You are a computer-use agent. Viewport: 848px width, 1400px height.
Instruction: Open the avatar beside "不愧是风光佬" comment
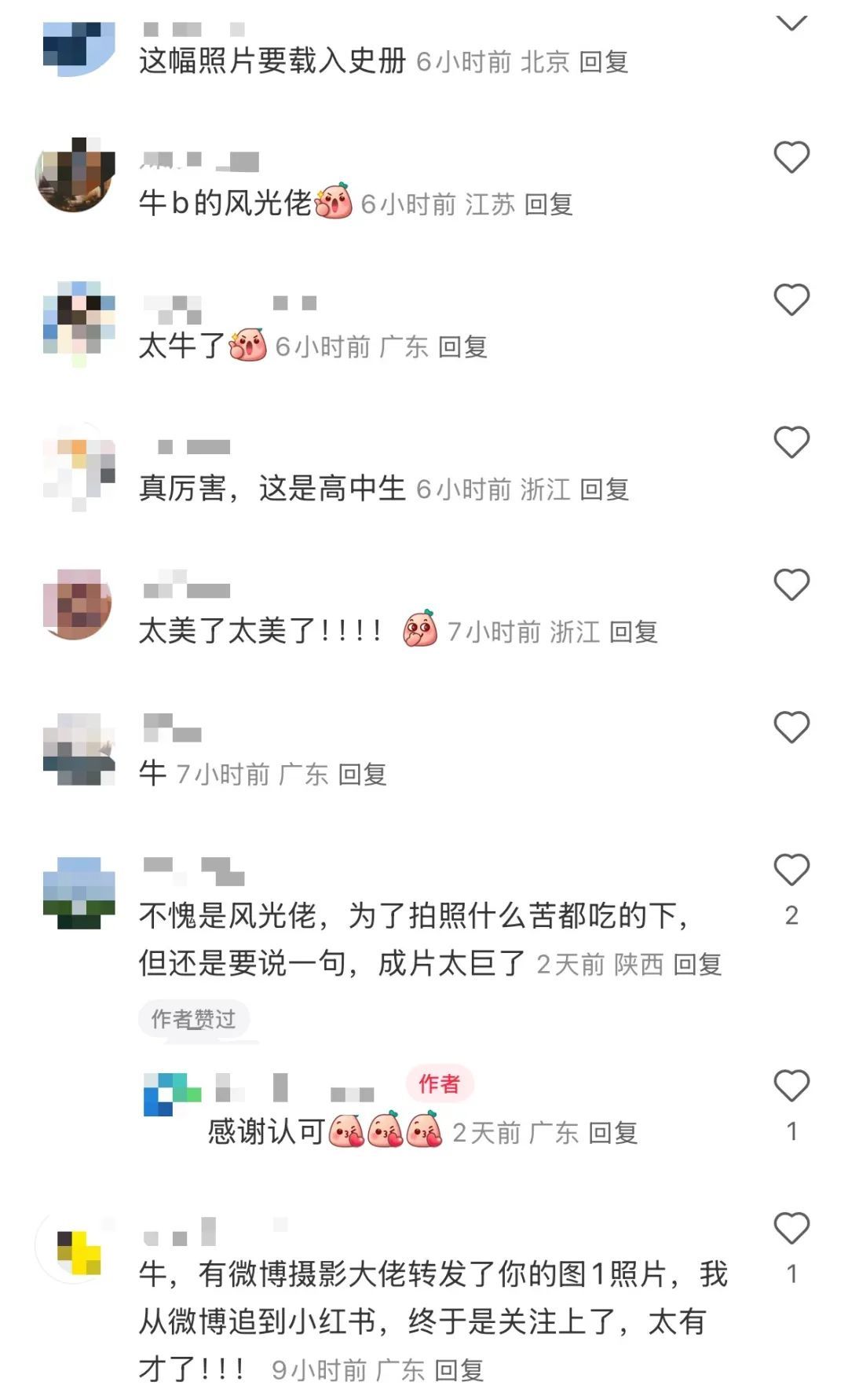(79, 893)
